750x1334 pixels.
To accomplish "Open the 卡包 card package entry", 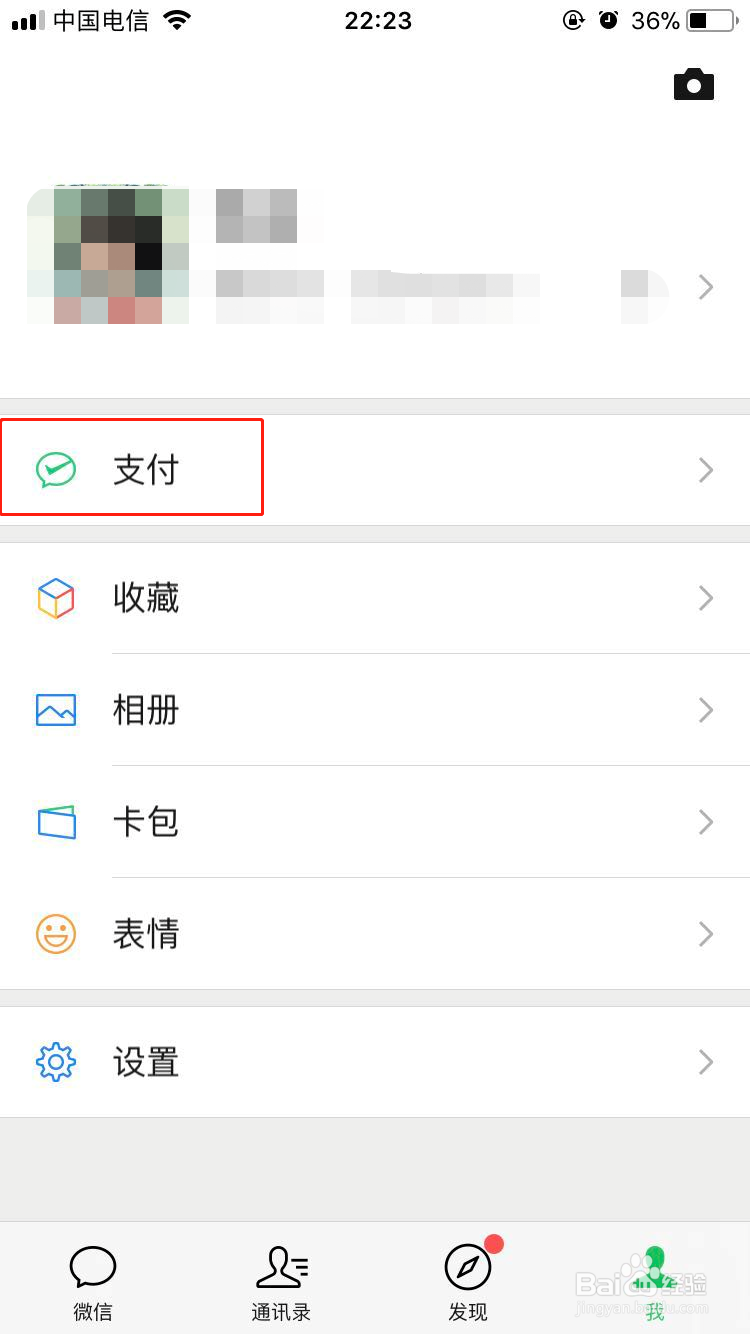I will click(146, 822).
